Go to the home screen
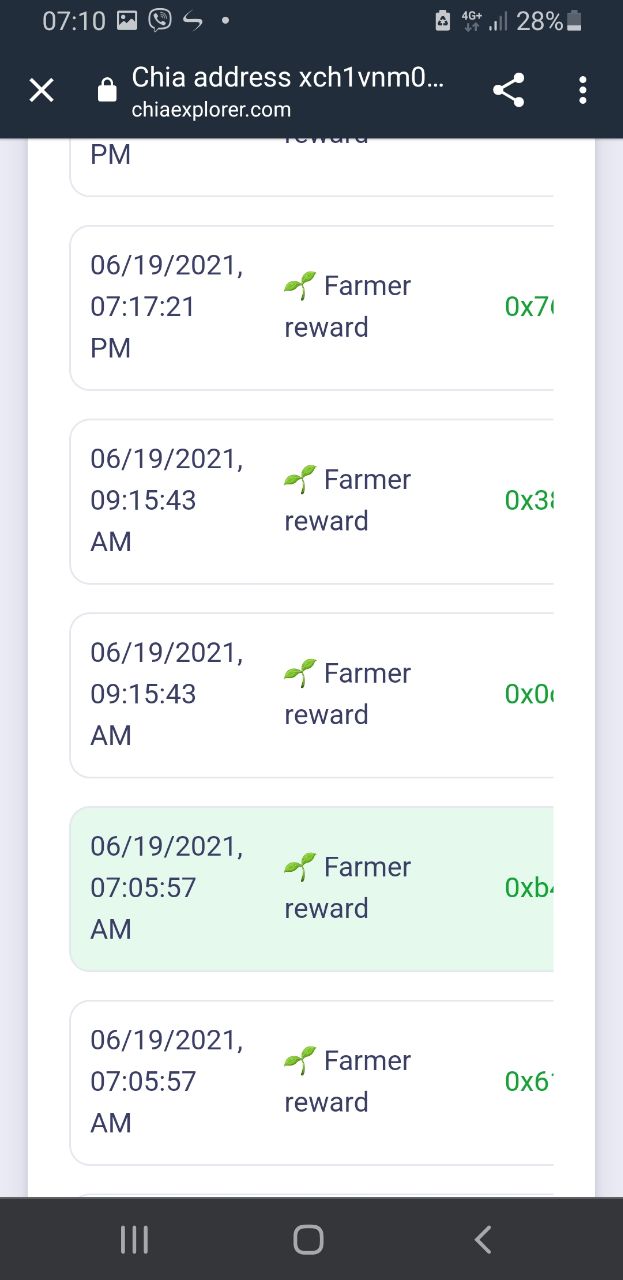The height and width of the screenshot is (1280, 623). [x=308, y=1240]
